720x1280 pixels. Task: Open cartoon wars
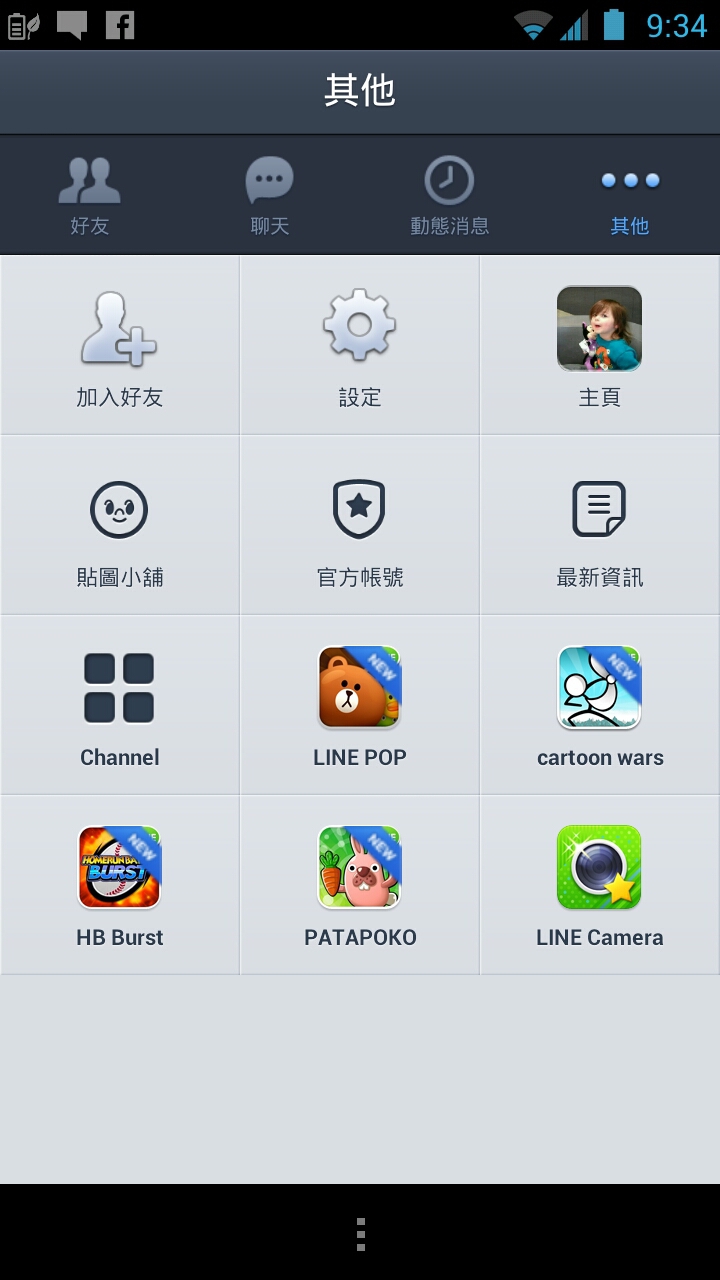(600, 705)
